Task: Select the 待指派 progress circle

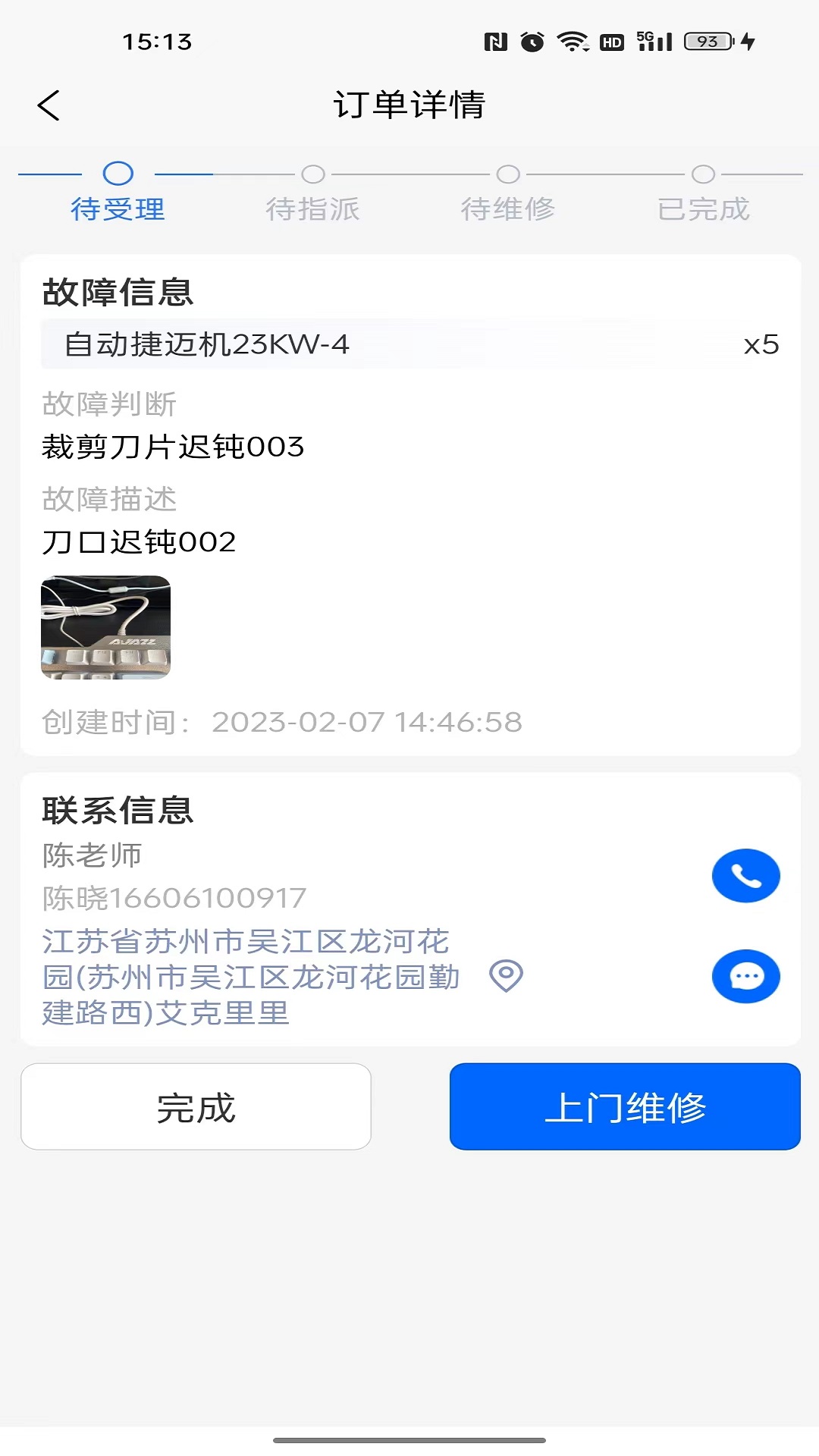Action: click(315, 172)
